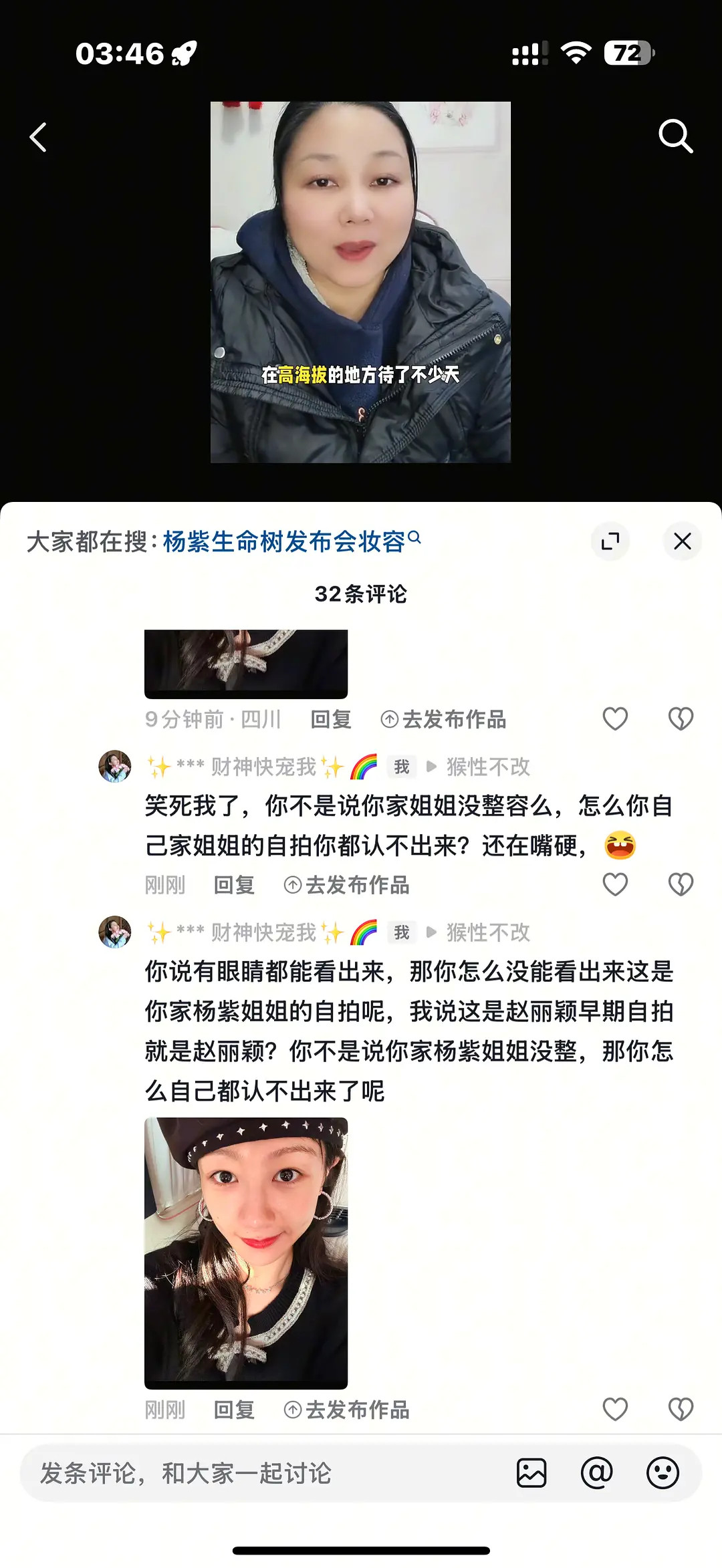This screenshot has height=1568, width=722.
Task: Like the 9分钟前 comment heart
Action: click(614, 717)
